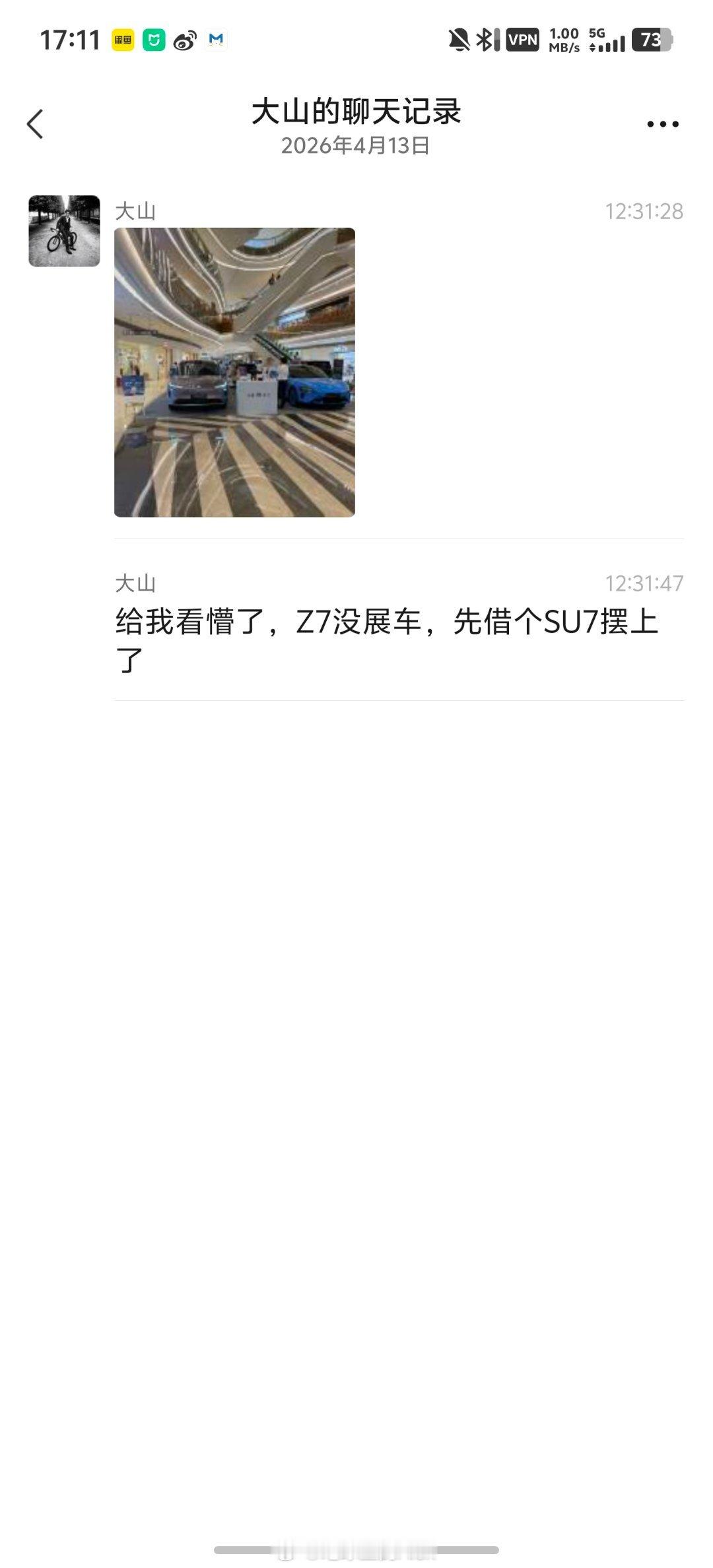Select the chat title 大山的聊天记录

356,111
